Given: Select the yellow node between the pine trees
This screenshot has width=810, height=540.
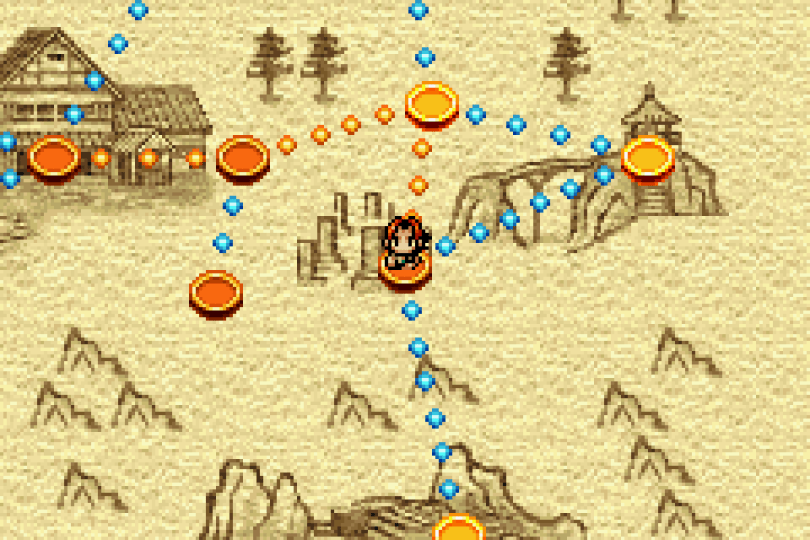Looking at the screenshot, I should coord(432,103).
